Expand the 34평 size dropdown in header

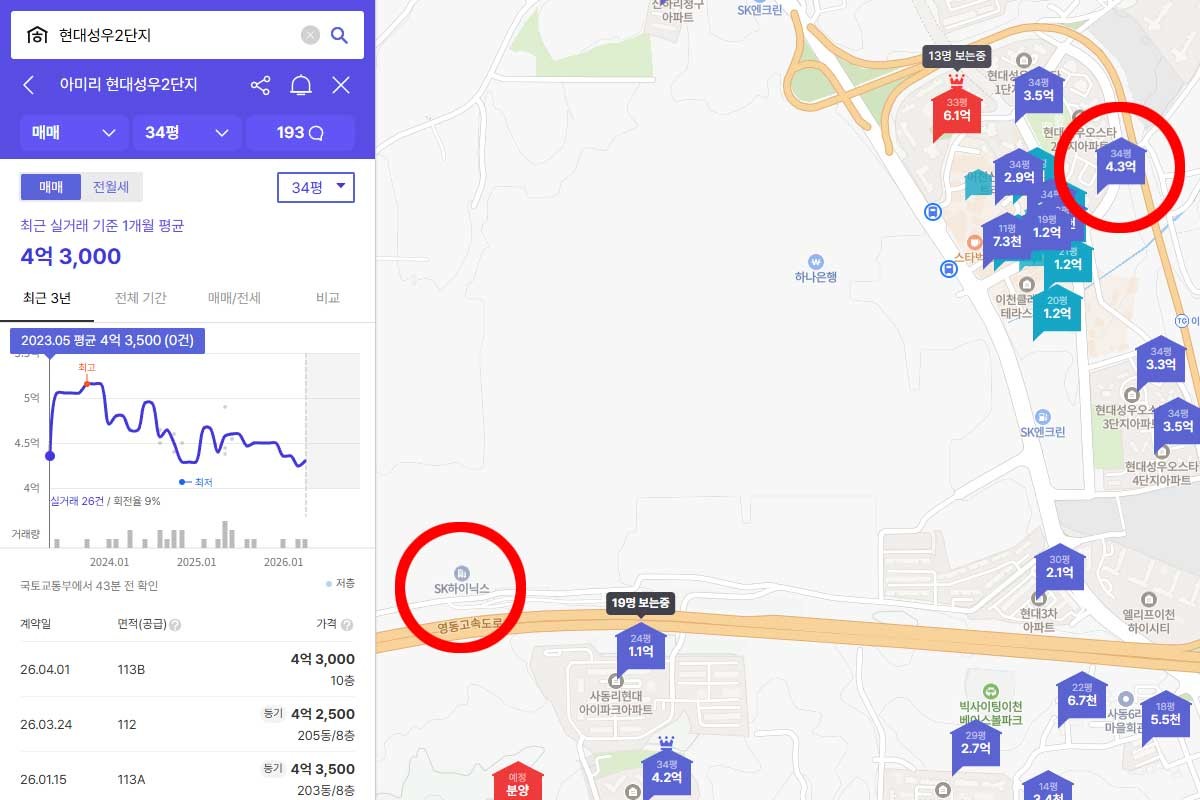click(187, 132)
